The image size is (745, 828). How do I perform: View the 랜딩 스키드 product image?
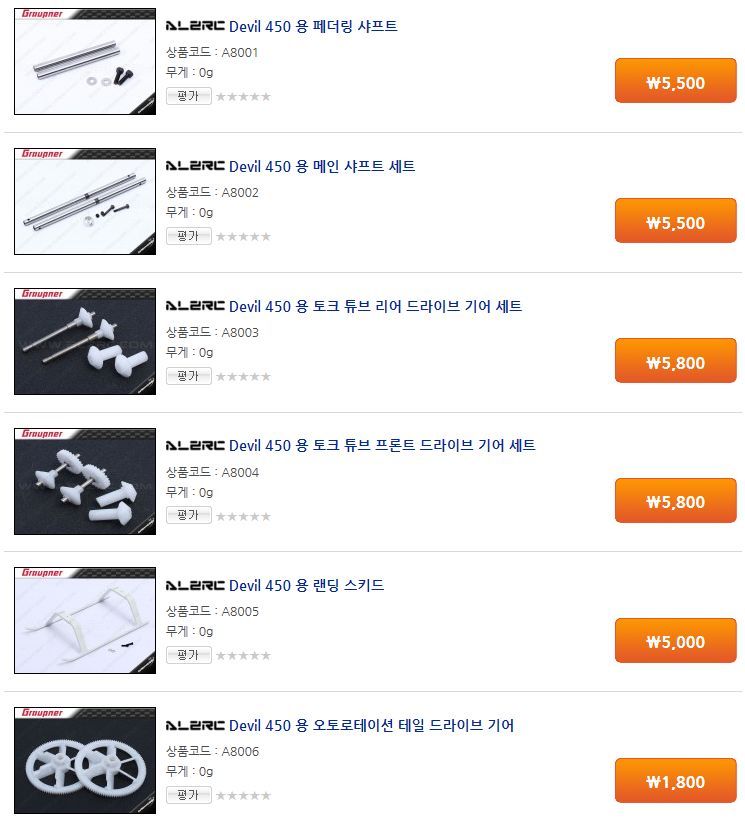(x=85, y=620)
